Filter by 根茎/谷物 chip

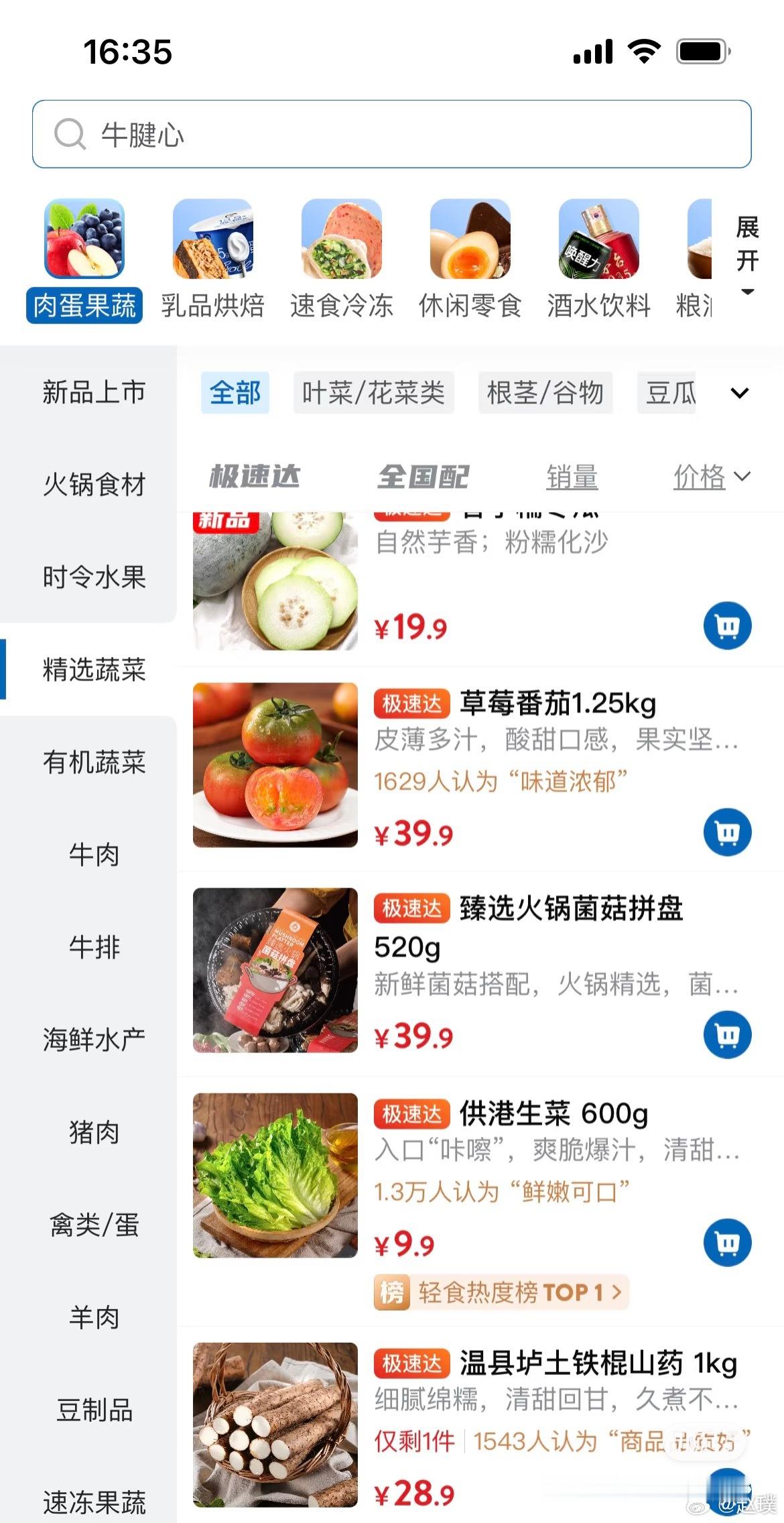[545, 393]
